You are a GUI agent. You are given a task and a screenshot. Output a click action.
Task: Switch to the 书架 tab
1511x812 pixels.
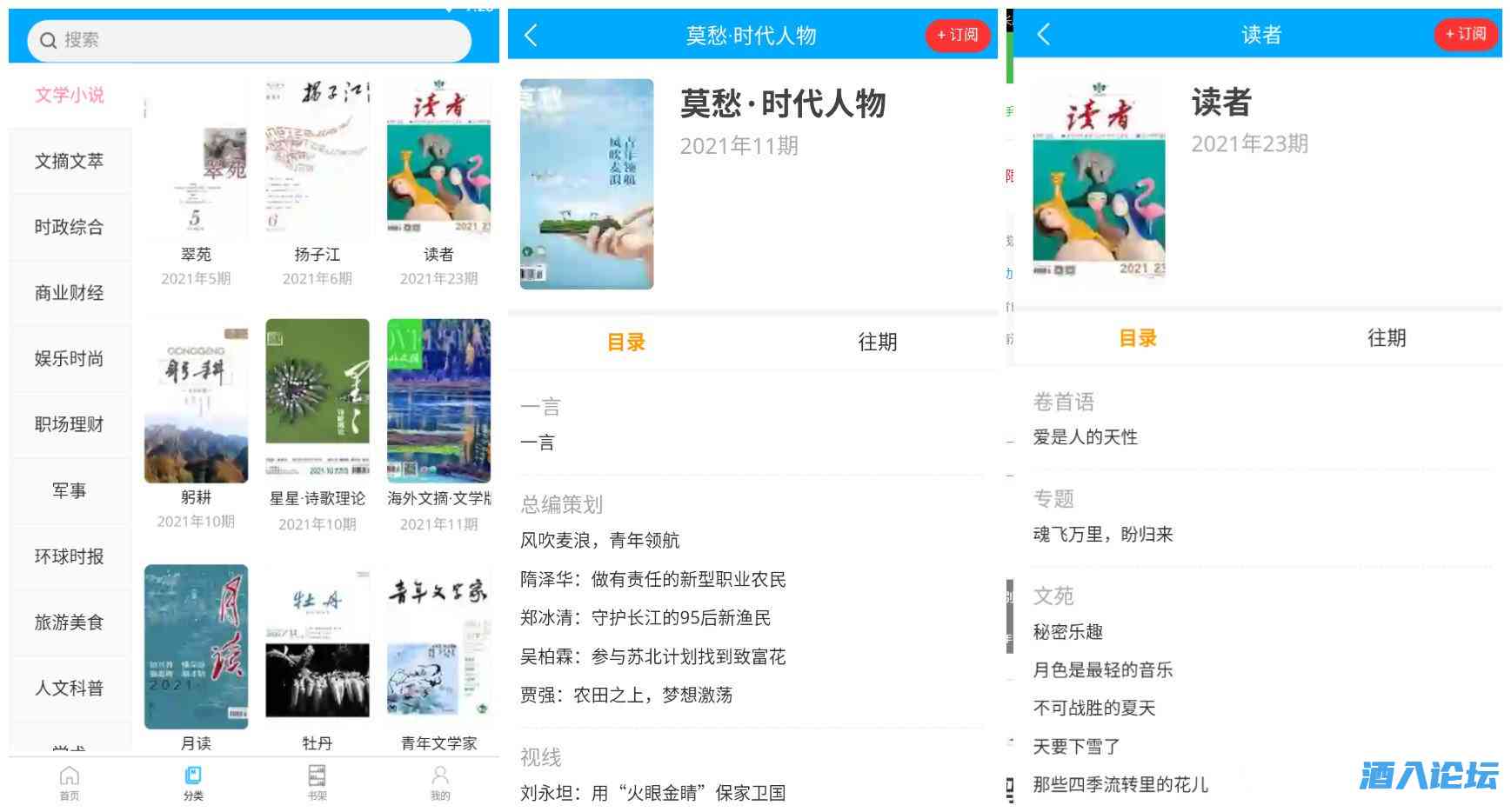[317, 782]
